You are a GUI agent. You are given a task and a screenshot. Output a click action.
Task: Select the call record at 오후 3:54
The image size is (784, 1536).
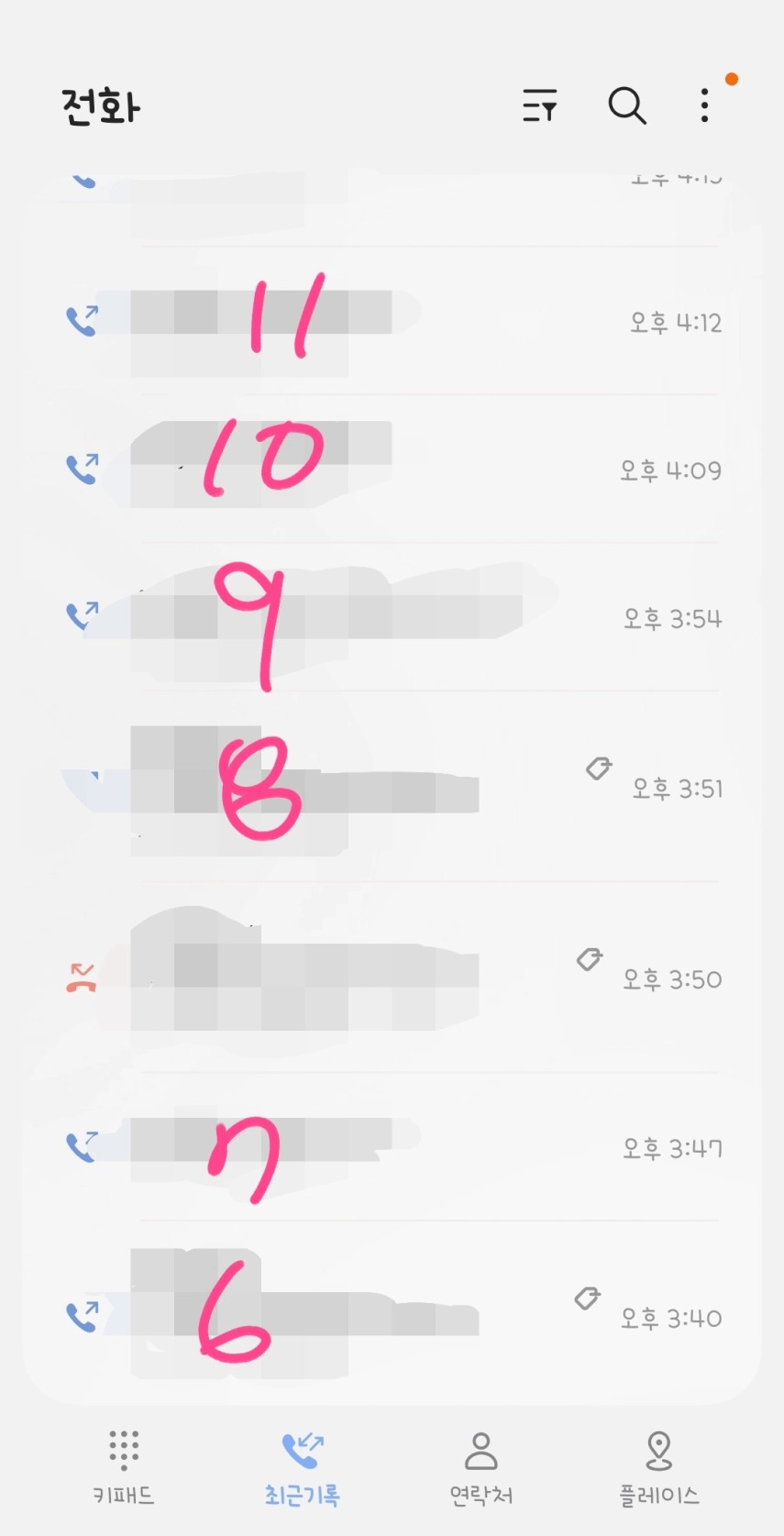click(394, 617)
